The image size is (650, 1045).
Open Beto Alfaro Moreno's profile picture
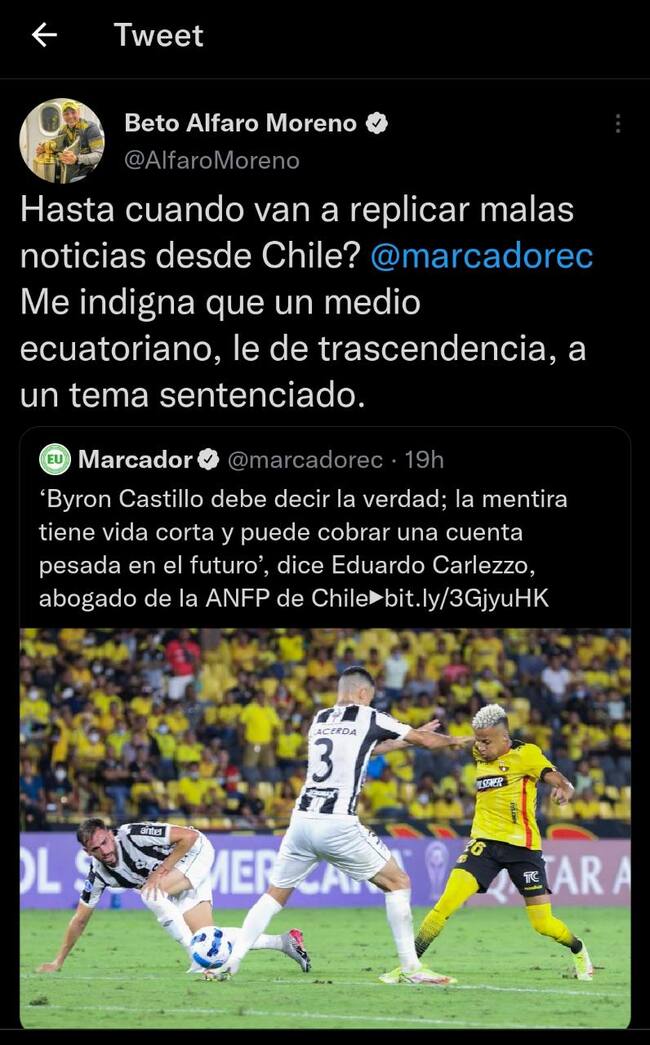61,141
